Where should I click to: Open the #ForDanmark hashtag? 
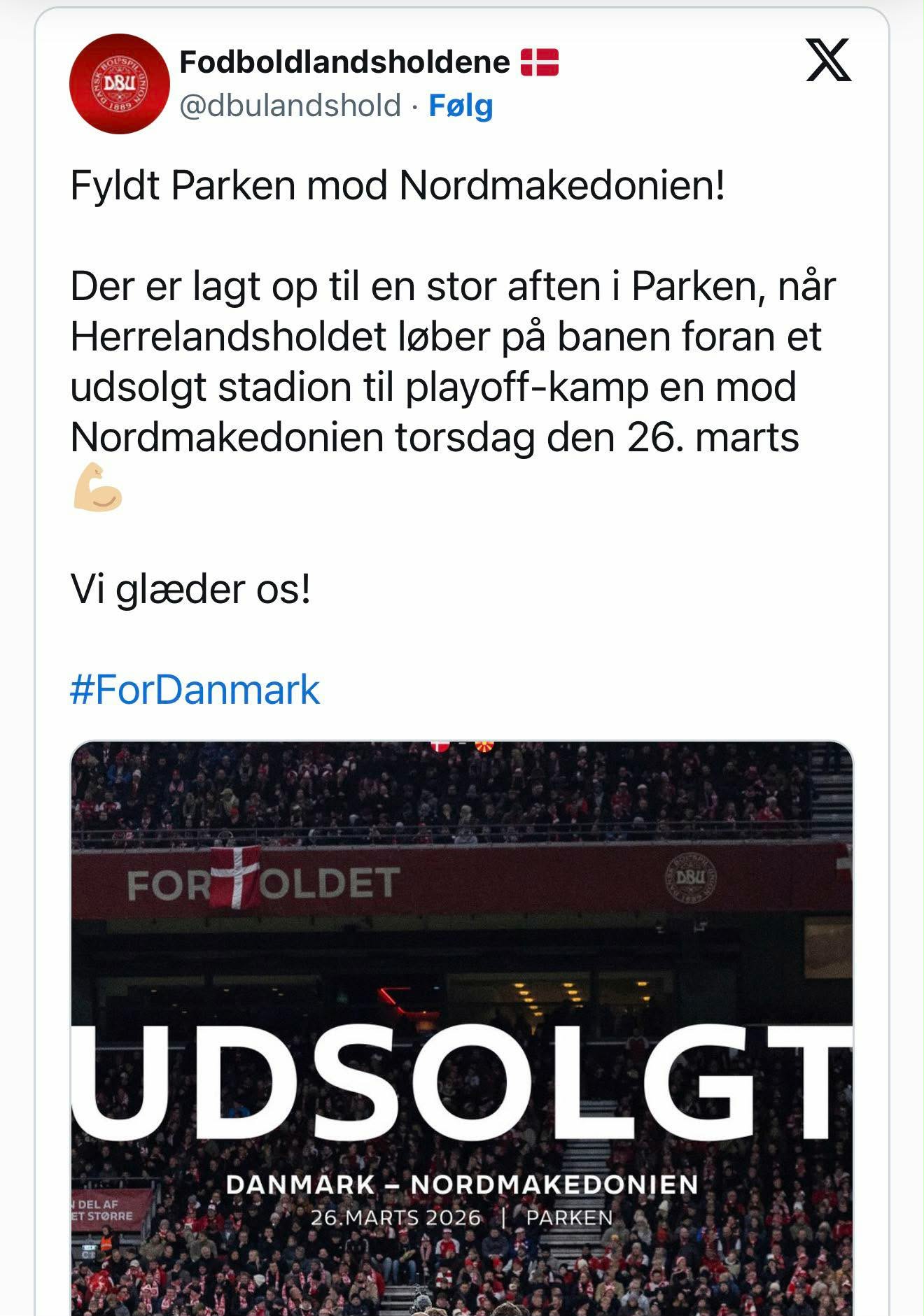click(x=195, y=690)
